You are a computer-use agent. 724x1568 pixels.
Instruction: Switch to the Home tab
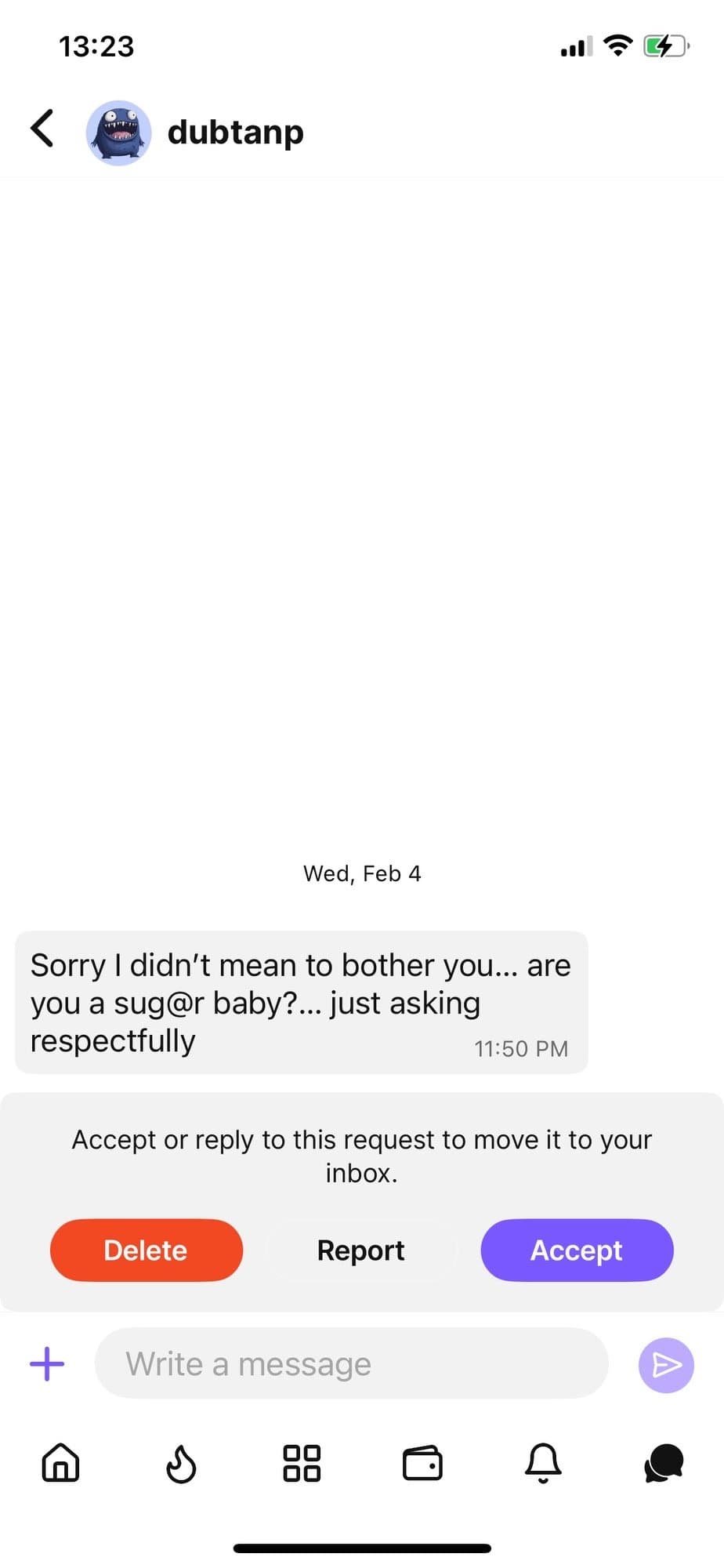click(x=61, y=1463)
